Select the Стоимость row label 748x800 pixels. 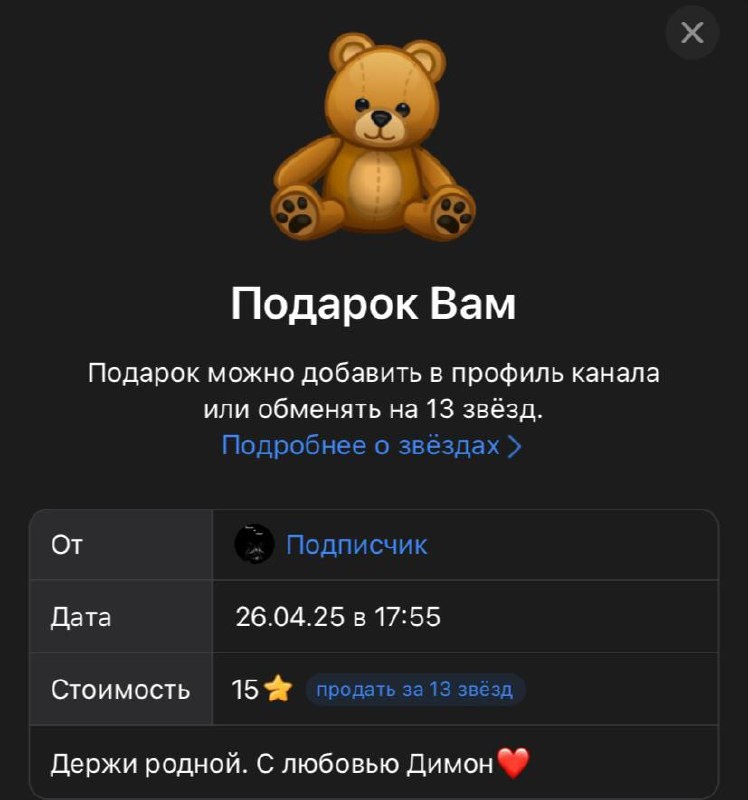pyautogui.click(x=119, y=687)
